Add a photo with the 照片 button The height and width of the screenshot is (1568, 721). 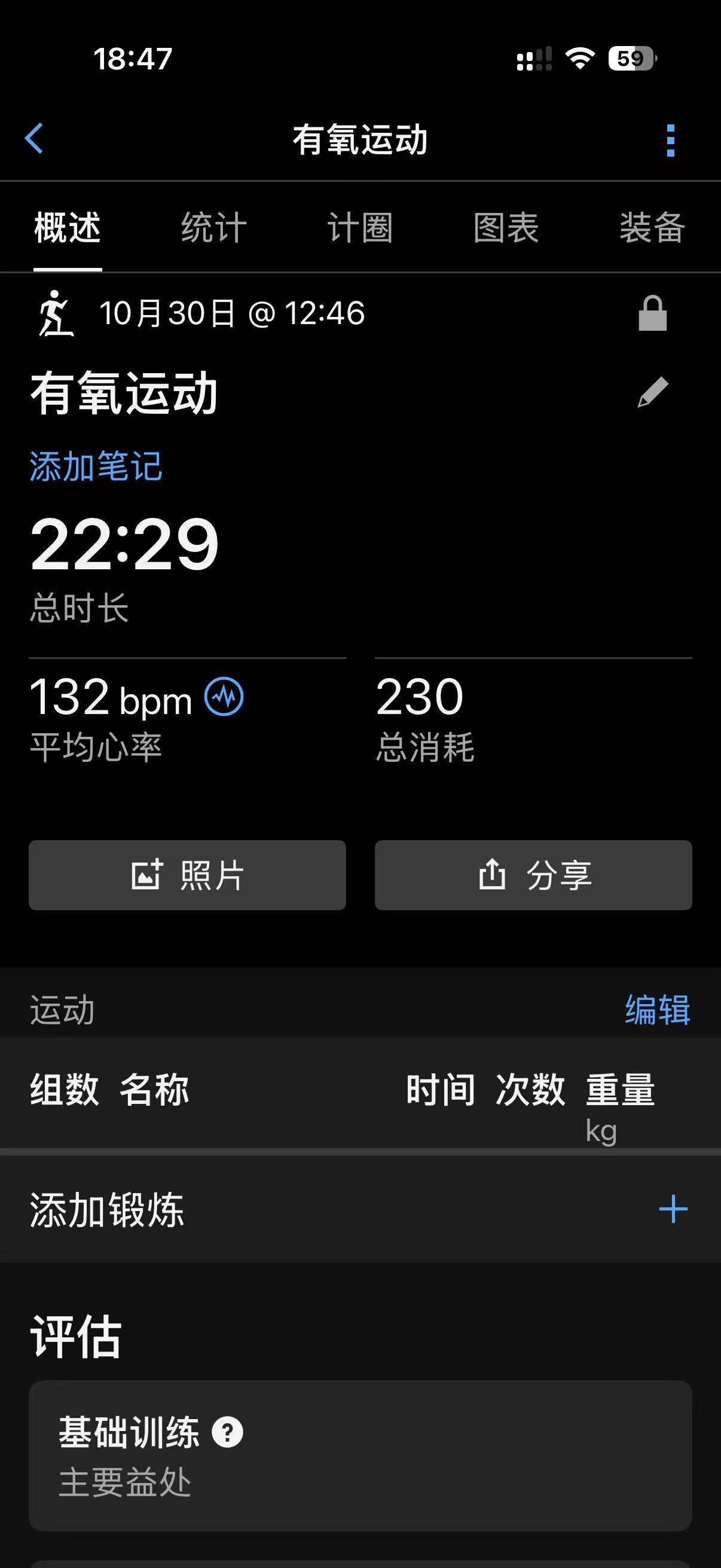[187, 875]
